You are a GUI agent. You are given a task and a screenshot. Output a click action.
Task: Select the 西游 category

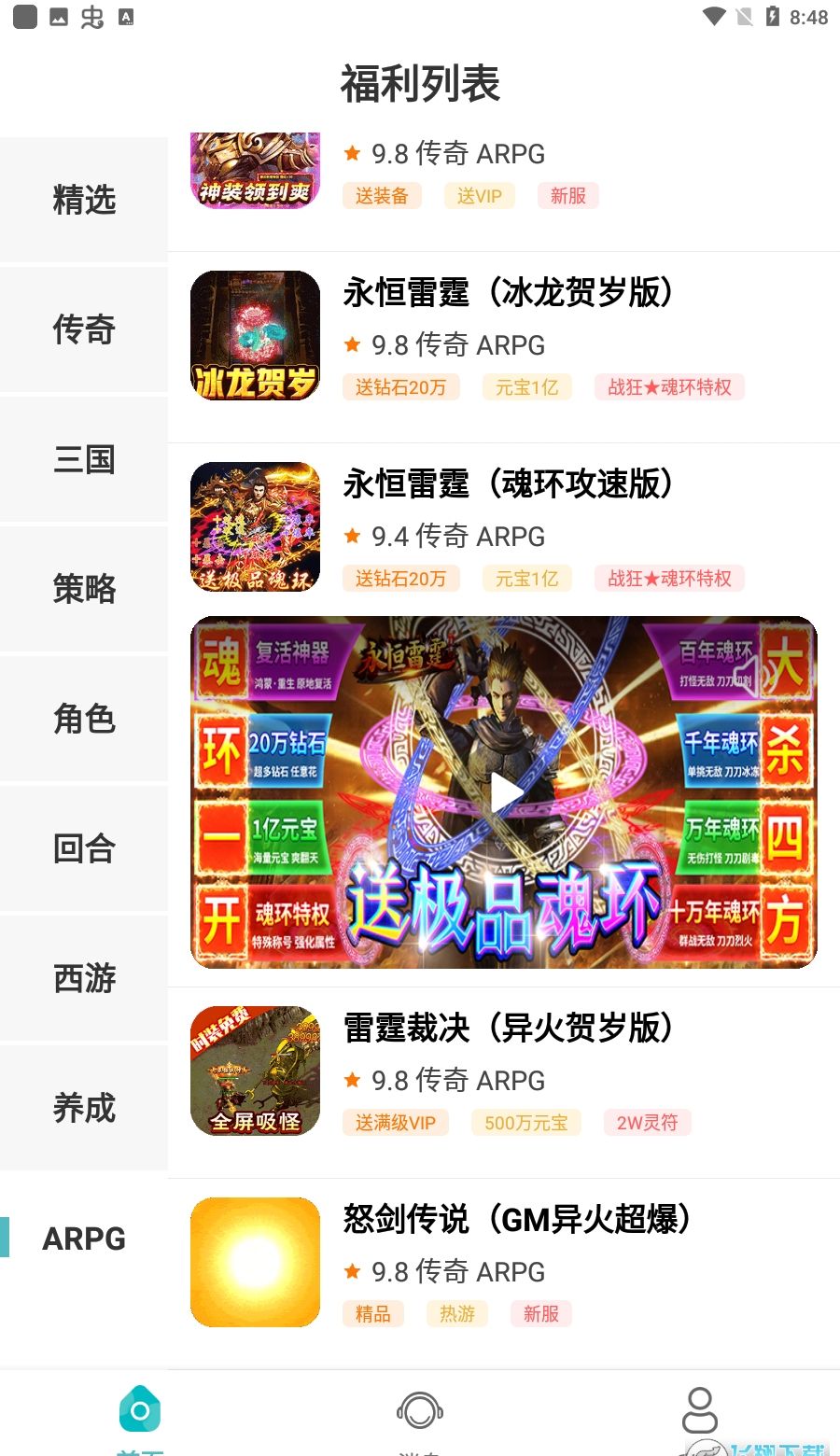click(84, 978)
